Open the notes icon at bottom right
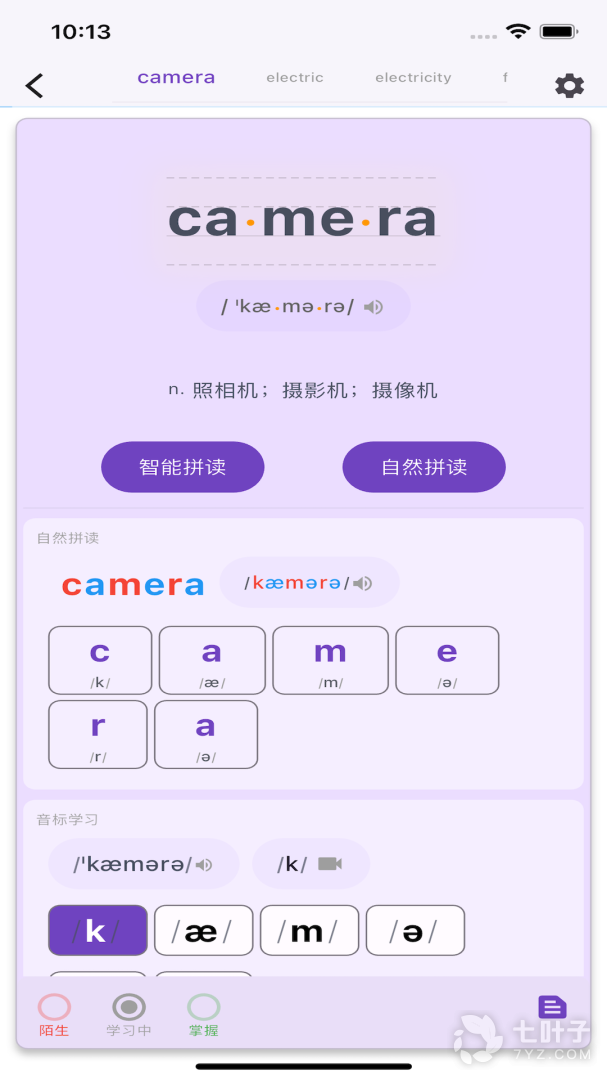 (x=552, y=1007)
